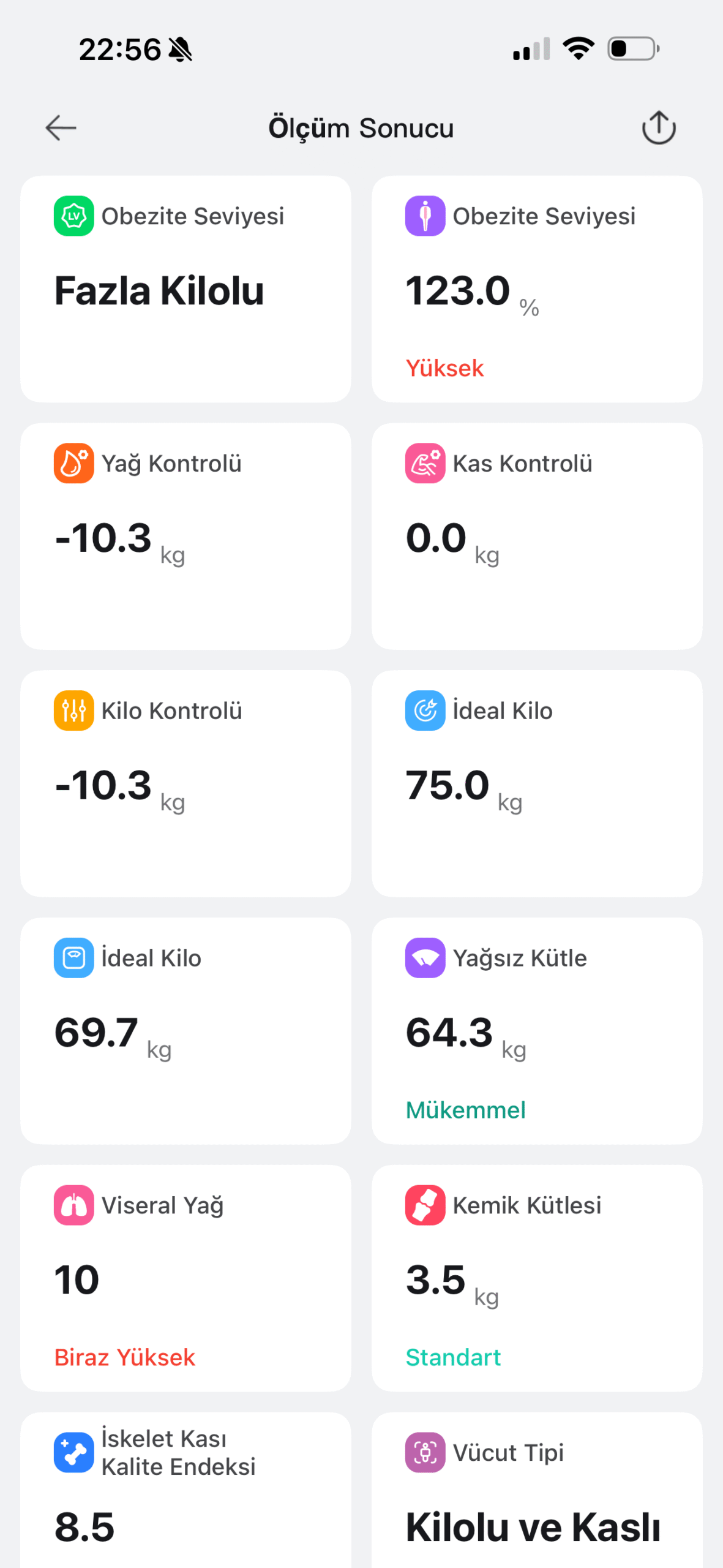
Task: Open the İdeal Kilo 75.0 kg card
Action: [x=536, y=783]
